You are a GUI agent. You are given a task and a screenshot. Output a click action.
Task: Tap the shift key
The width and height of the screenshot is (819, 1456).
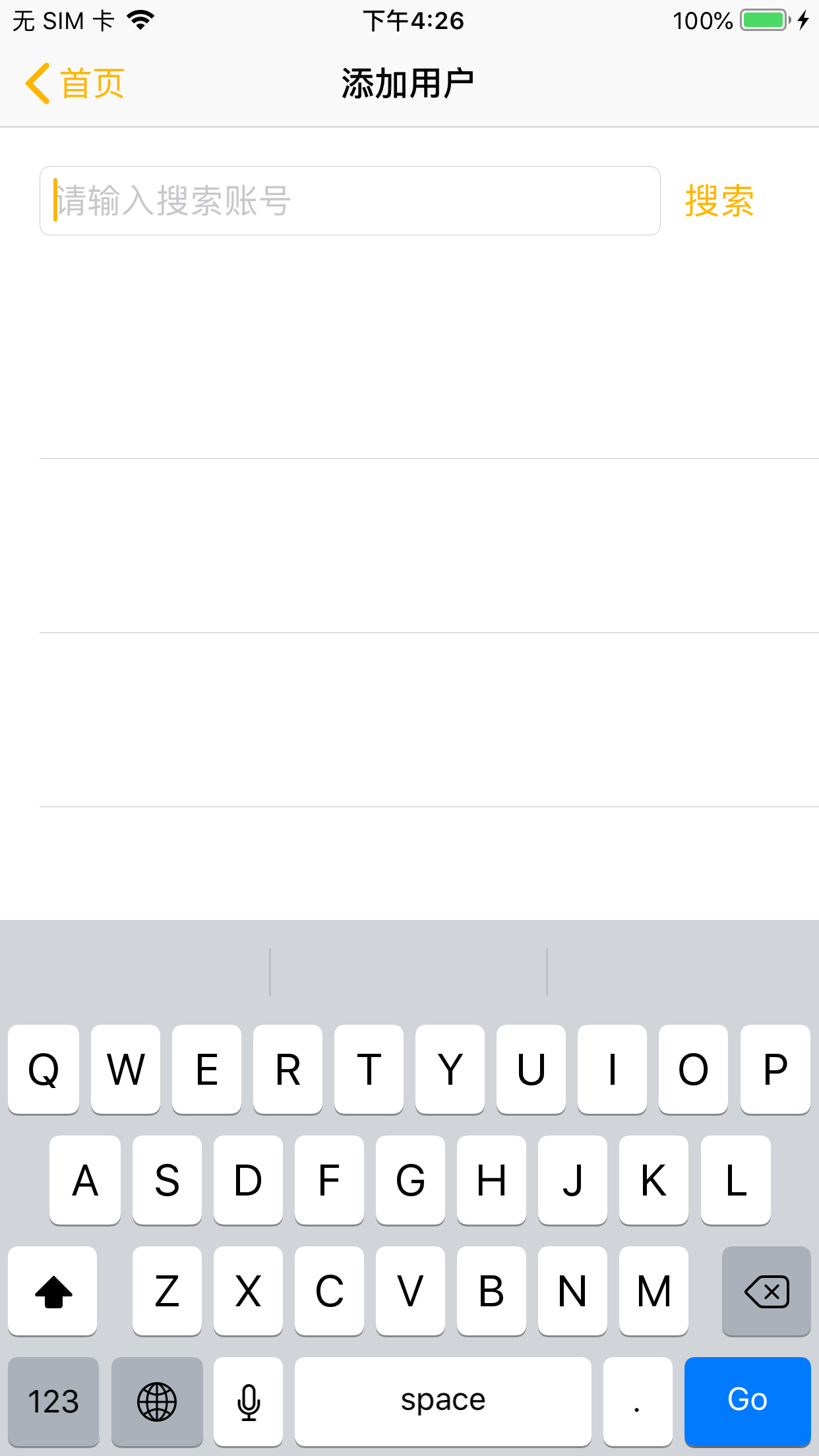click(x=53, y=1291)
